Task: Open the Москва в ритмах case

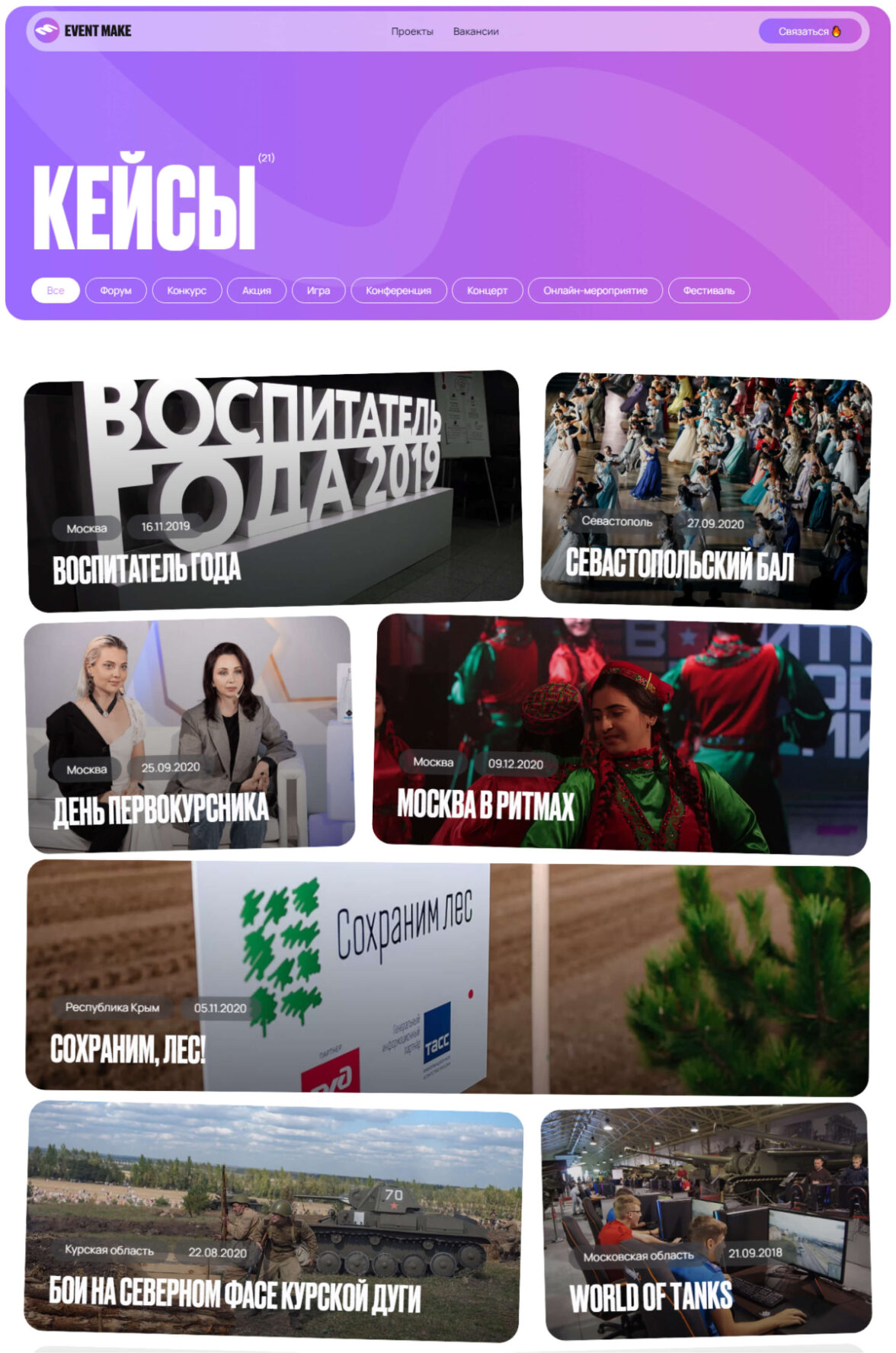Action: 621,734
